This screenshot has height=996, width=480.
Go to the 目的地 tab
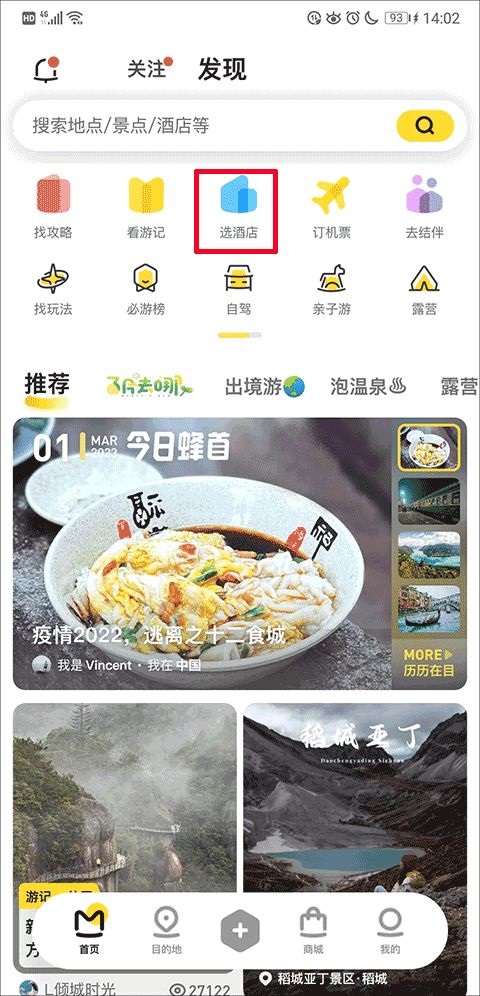166,931
